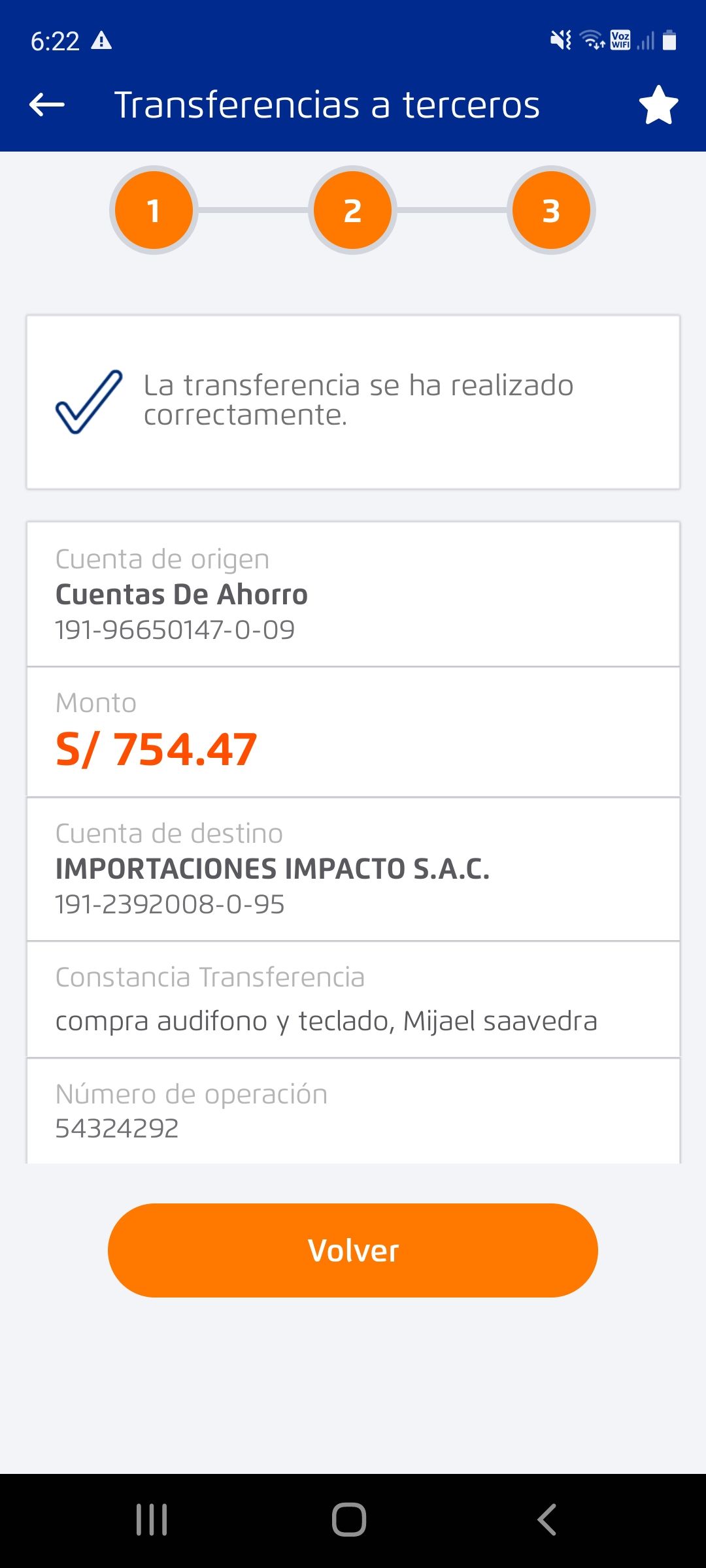The height and width of the screenshot is (1568, 706).
Task: Go back using the header arrow
Action: tap(47, 105)
